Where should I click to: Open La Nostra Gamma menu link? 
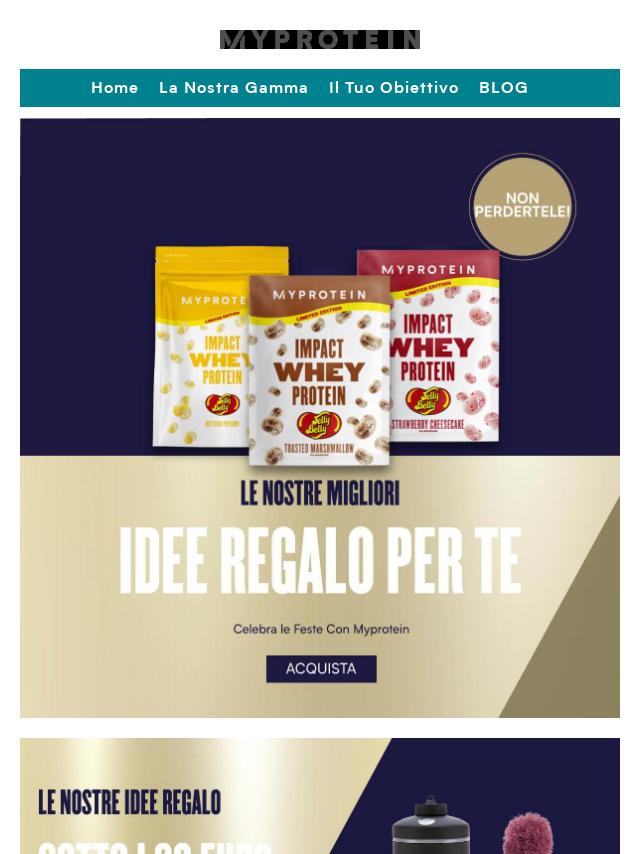pyautogui.click(x=233, y=88)
